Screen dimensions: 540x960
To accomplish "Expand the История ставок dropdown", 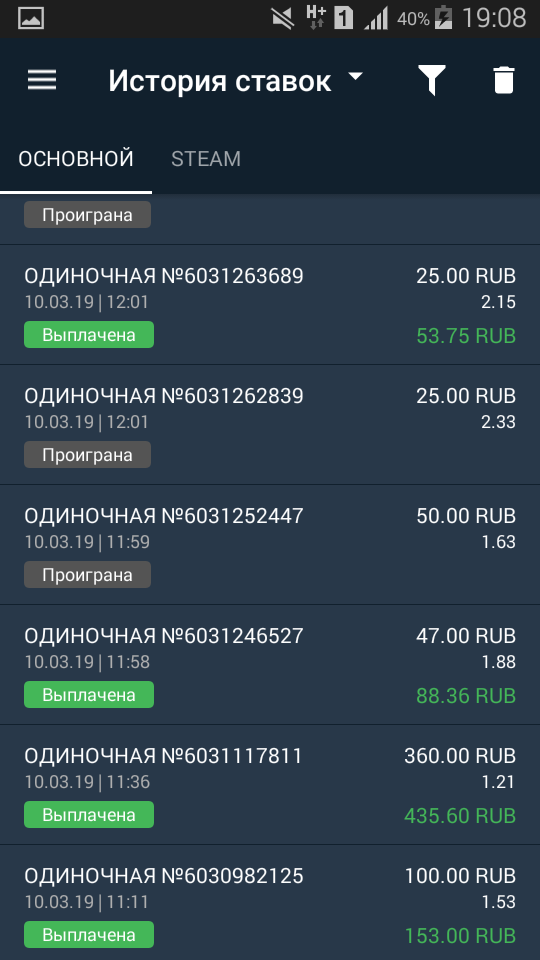I will click(x=235, y=81).
